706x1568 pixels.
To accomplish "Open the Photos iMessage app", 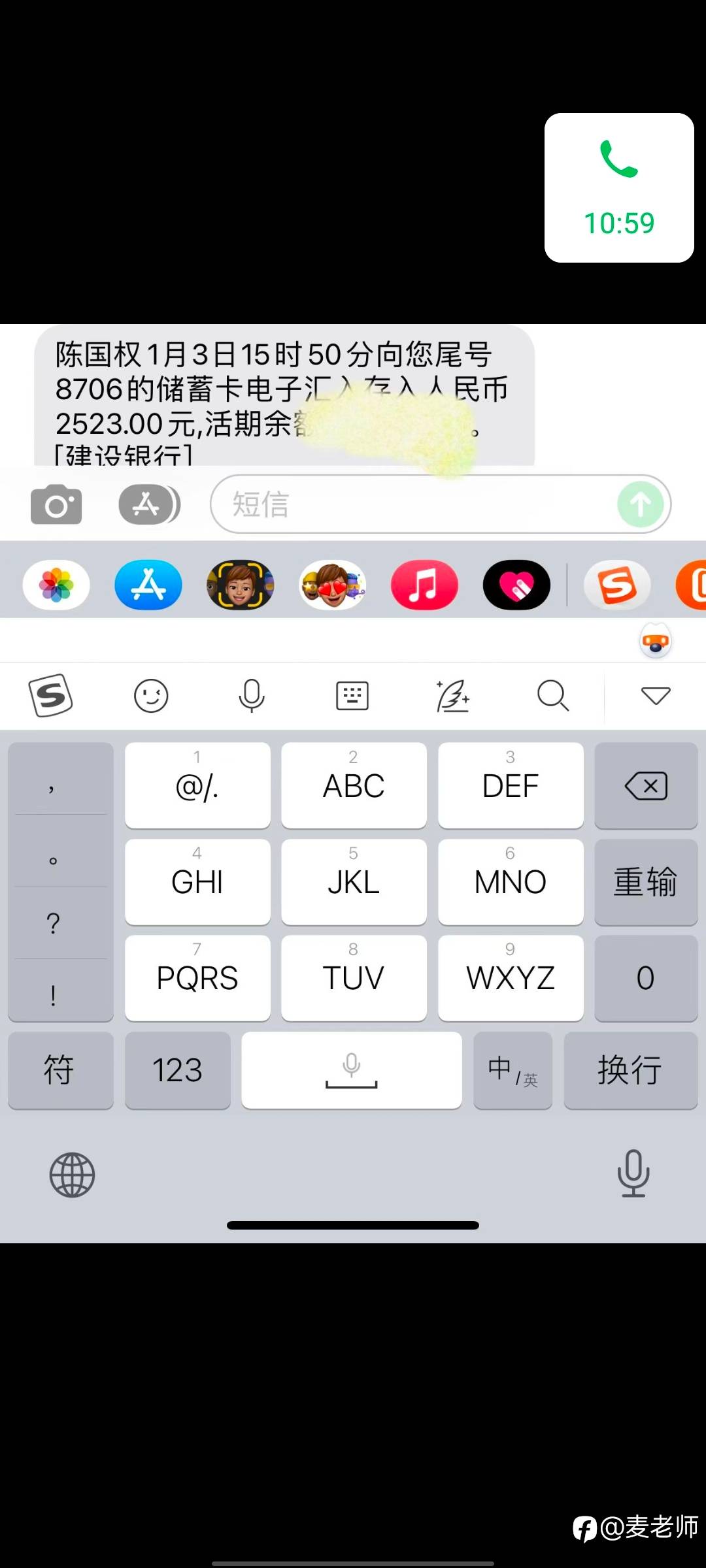I will click(56, 585).
